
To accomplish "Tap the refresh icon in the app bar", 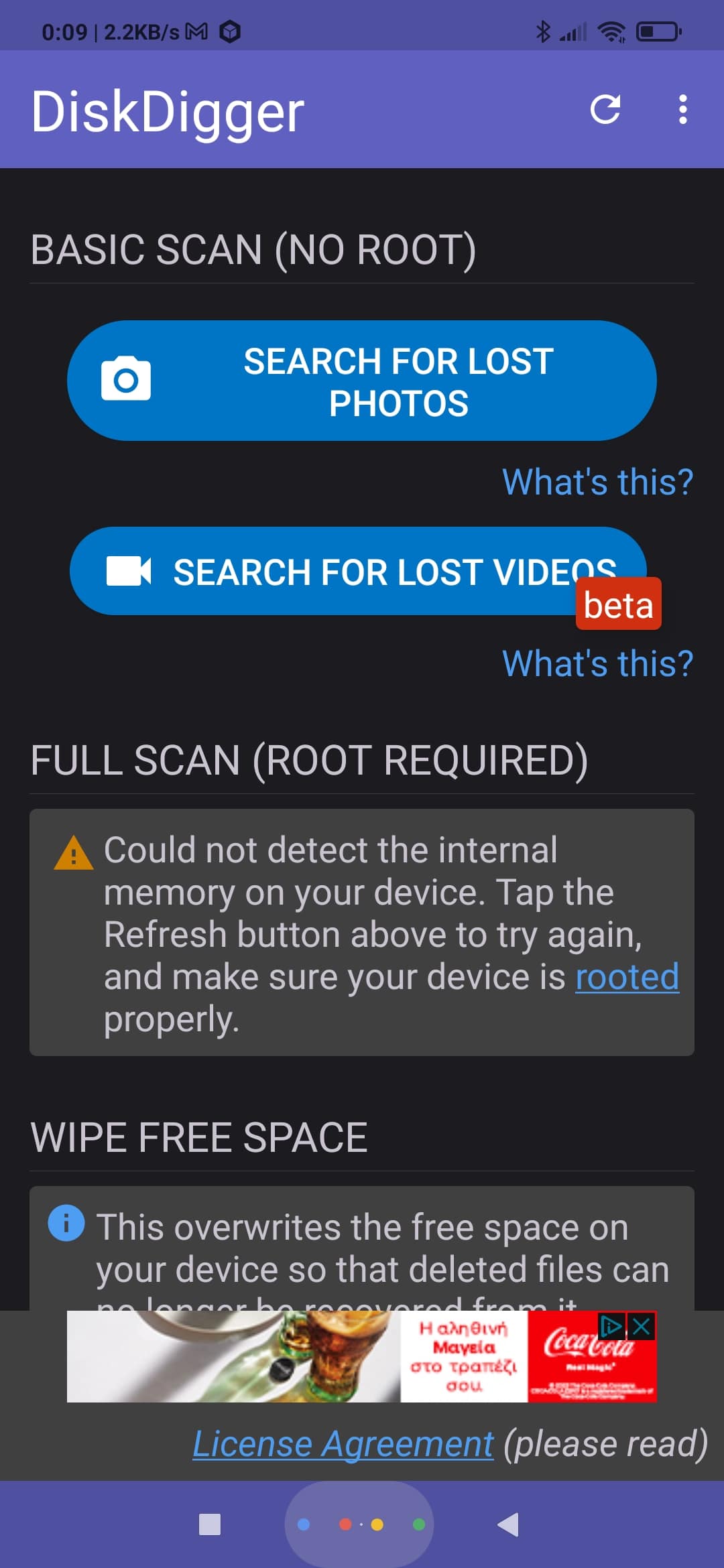I will (x=605, y=110).
